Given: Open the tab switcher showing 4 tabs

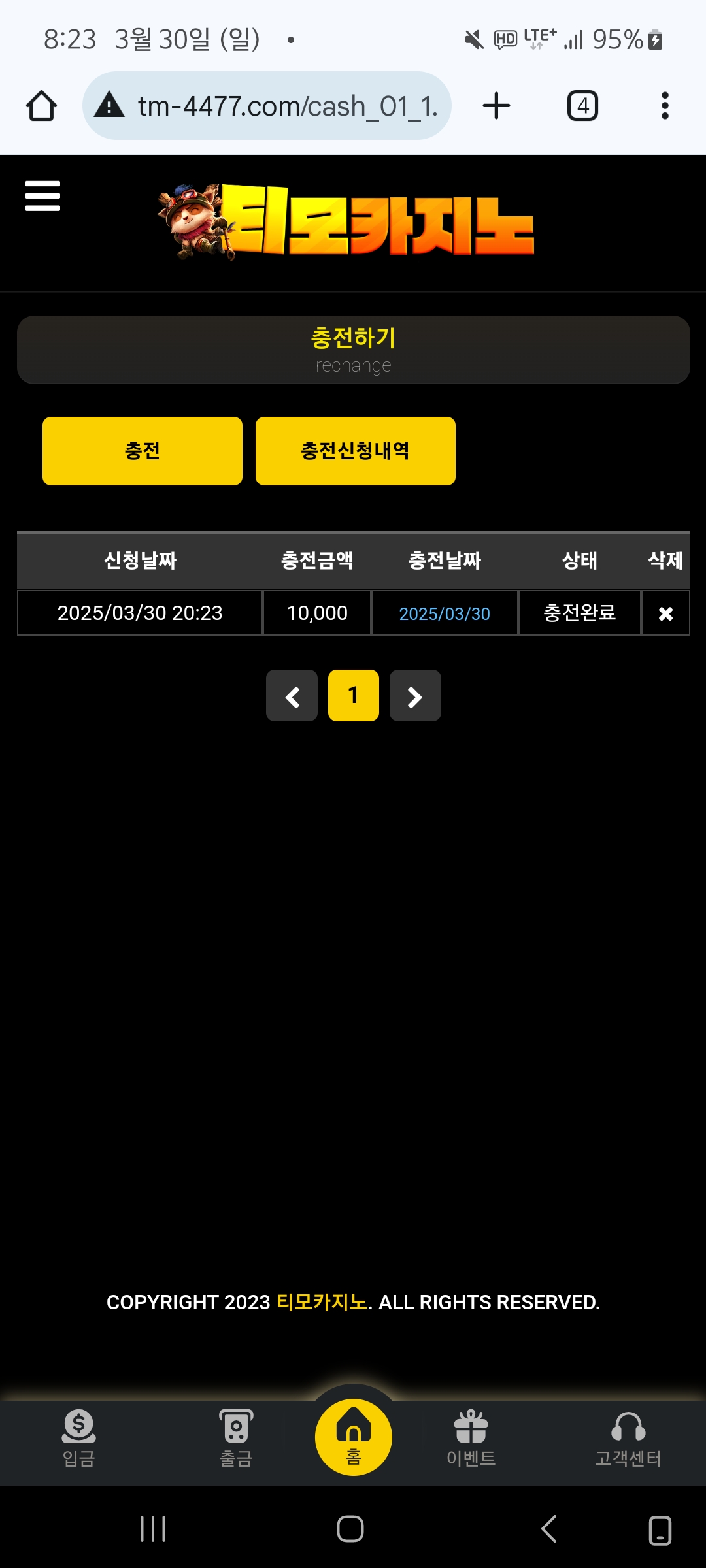Looking at the screenshot, I should coord(582,106).
